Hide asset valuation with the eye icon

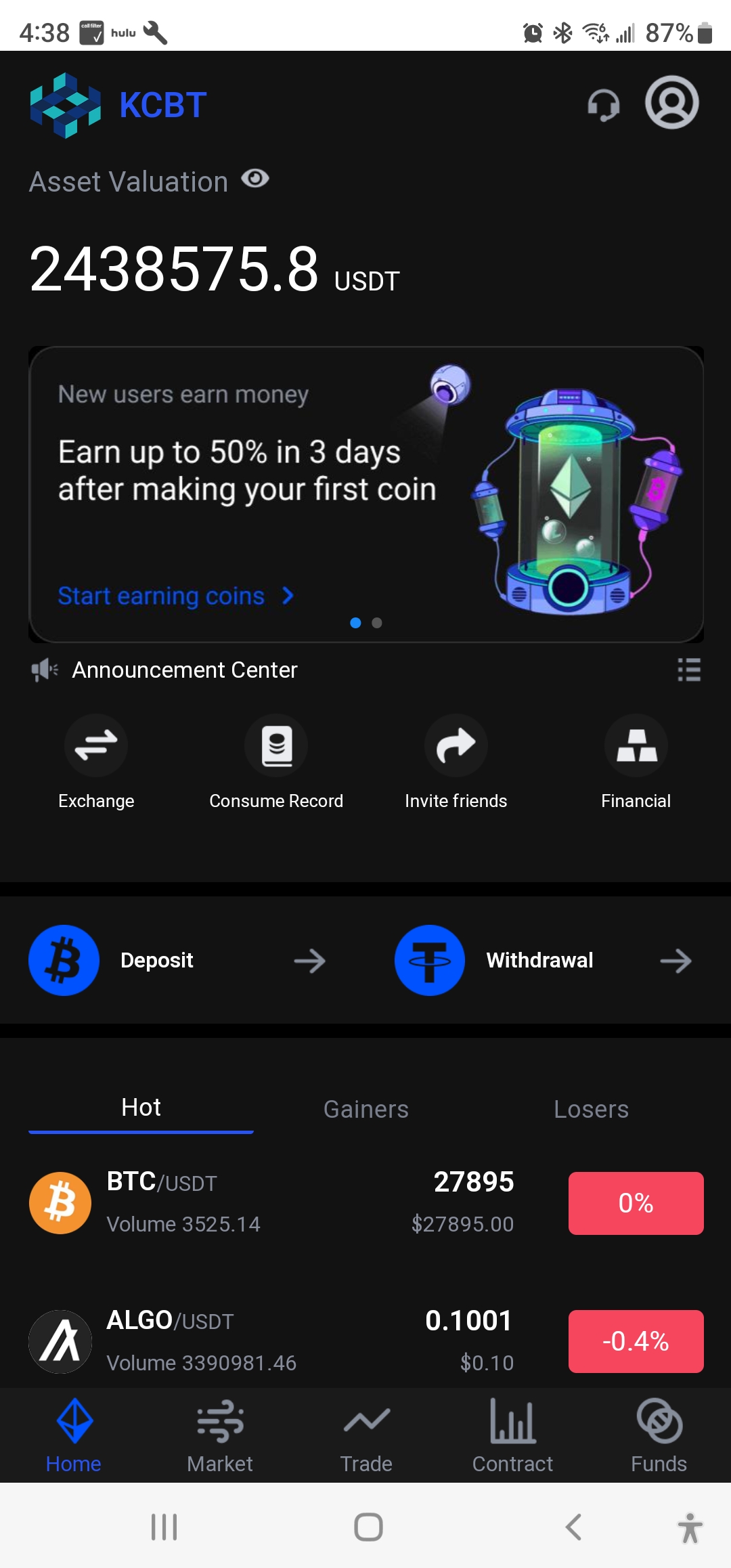pyautogui.click(x=255, y=179)
